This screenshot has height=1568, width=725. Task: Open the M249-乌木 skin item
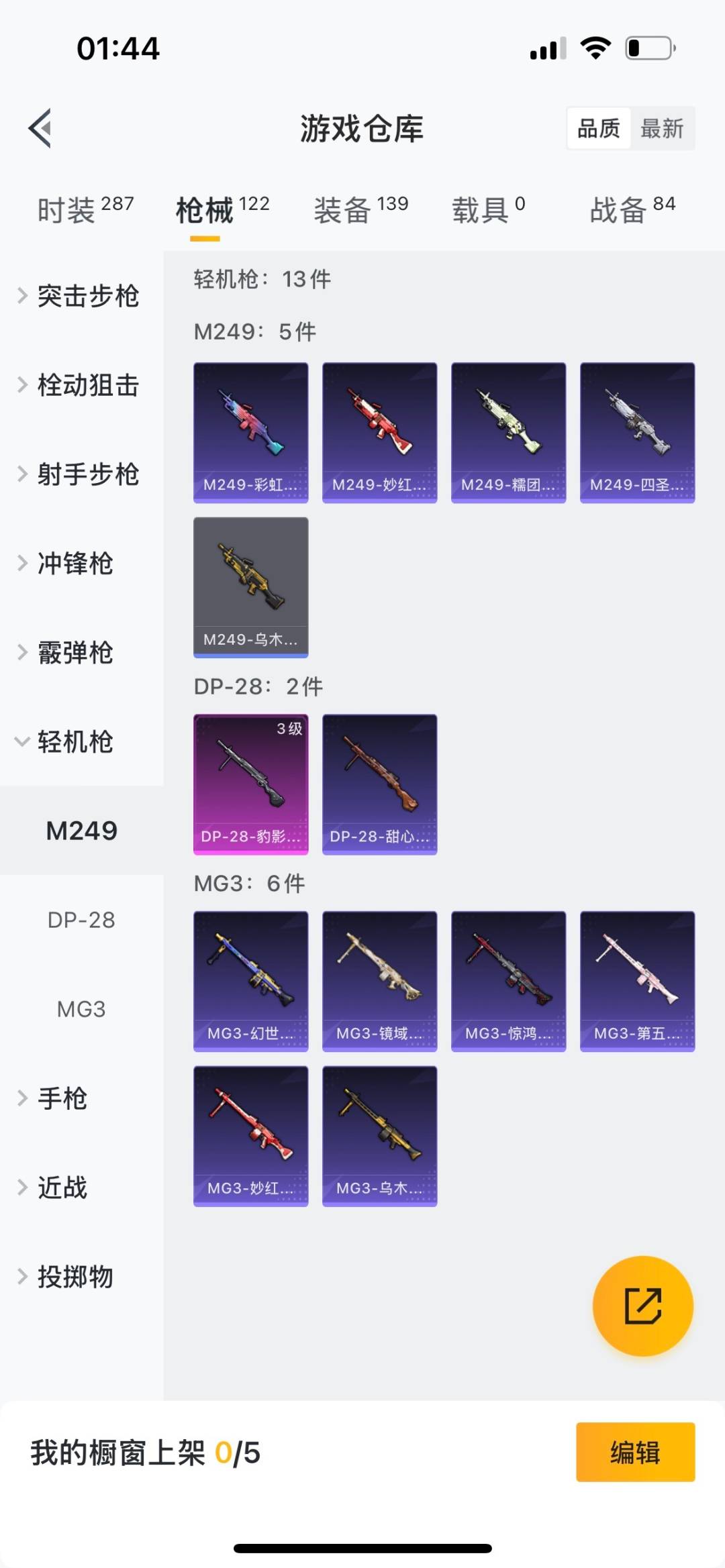(x=251, y=587)
